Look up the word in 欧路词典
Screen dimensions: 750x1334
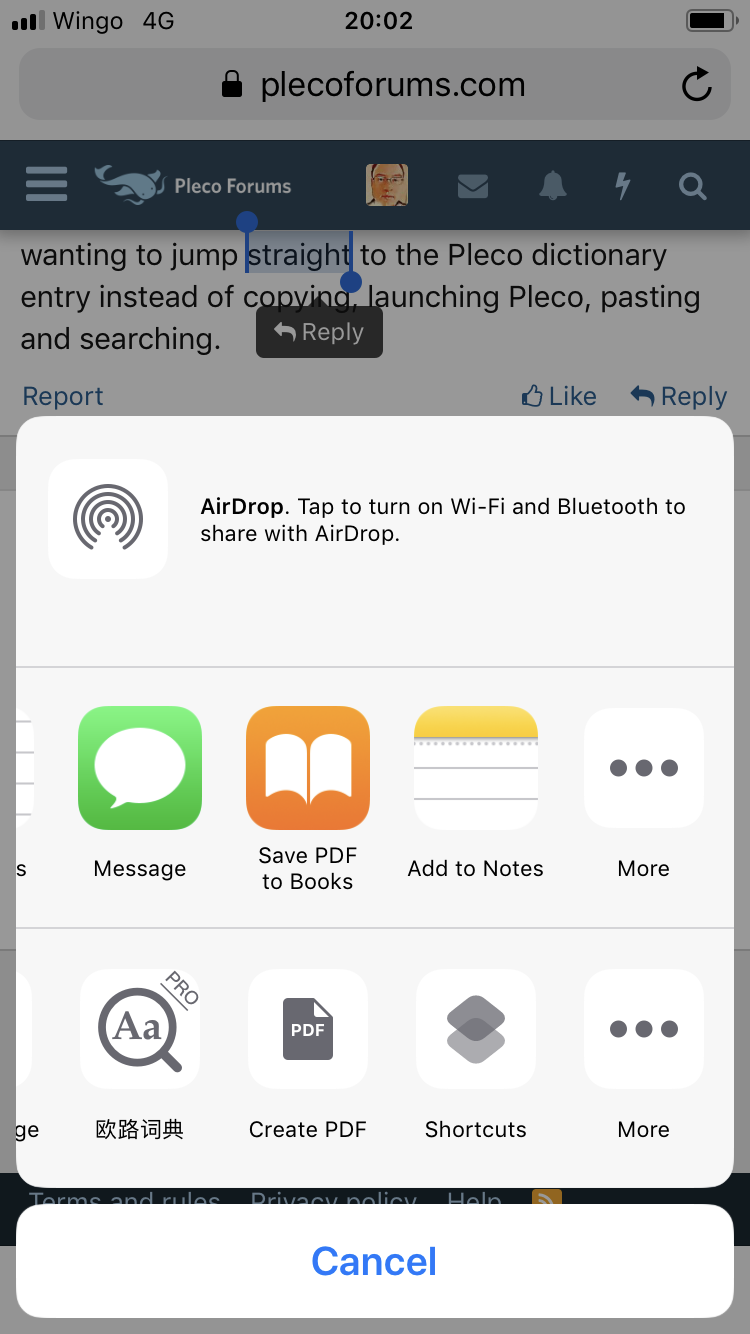point(140,1029)
